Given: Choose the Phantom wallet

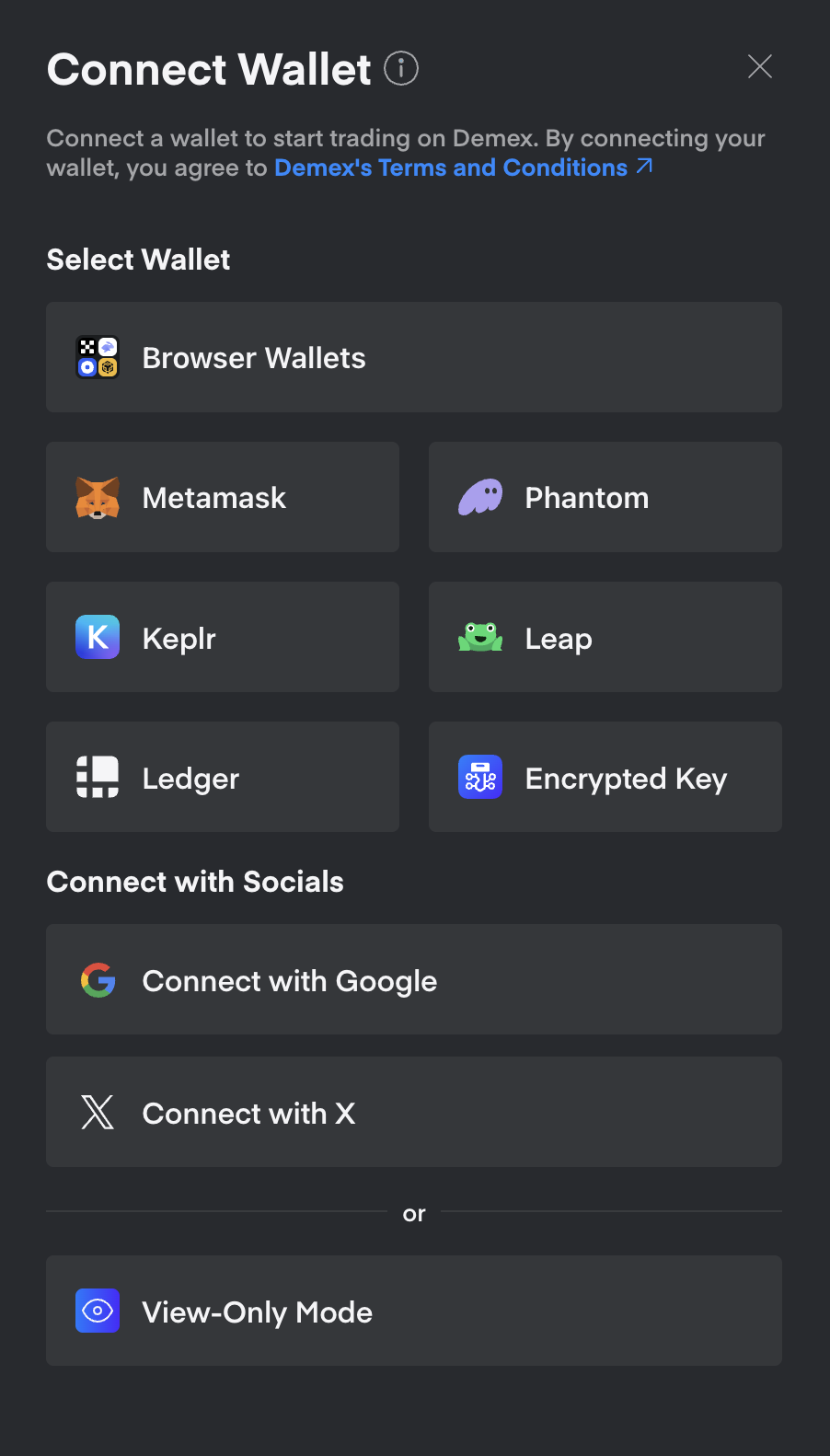Looking at the screenshot, I should click(x=605, y=497).
